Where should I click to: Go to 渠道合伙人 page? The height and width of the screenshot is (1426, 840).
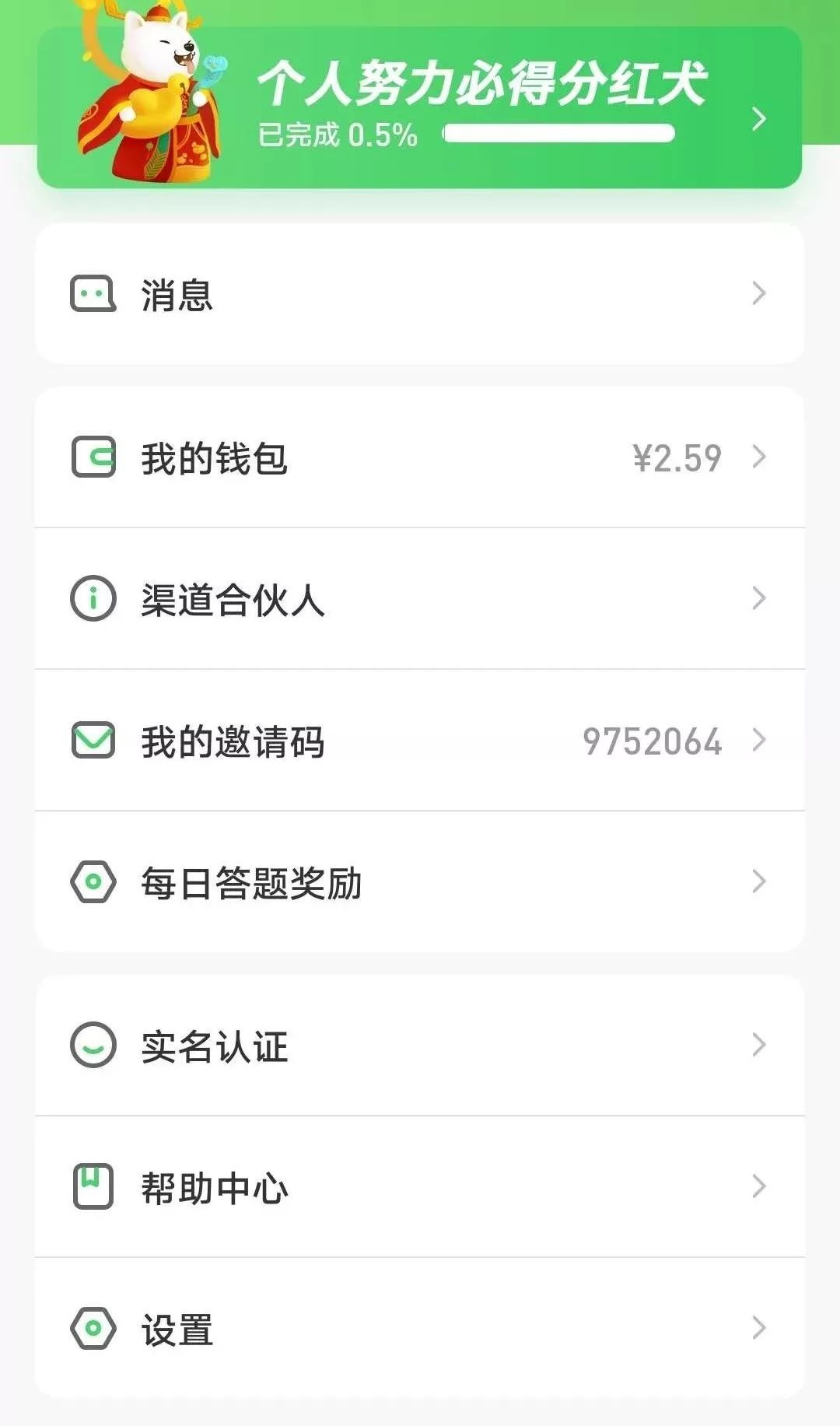[x=420, y=599]
